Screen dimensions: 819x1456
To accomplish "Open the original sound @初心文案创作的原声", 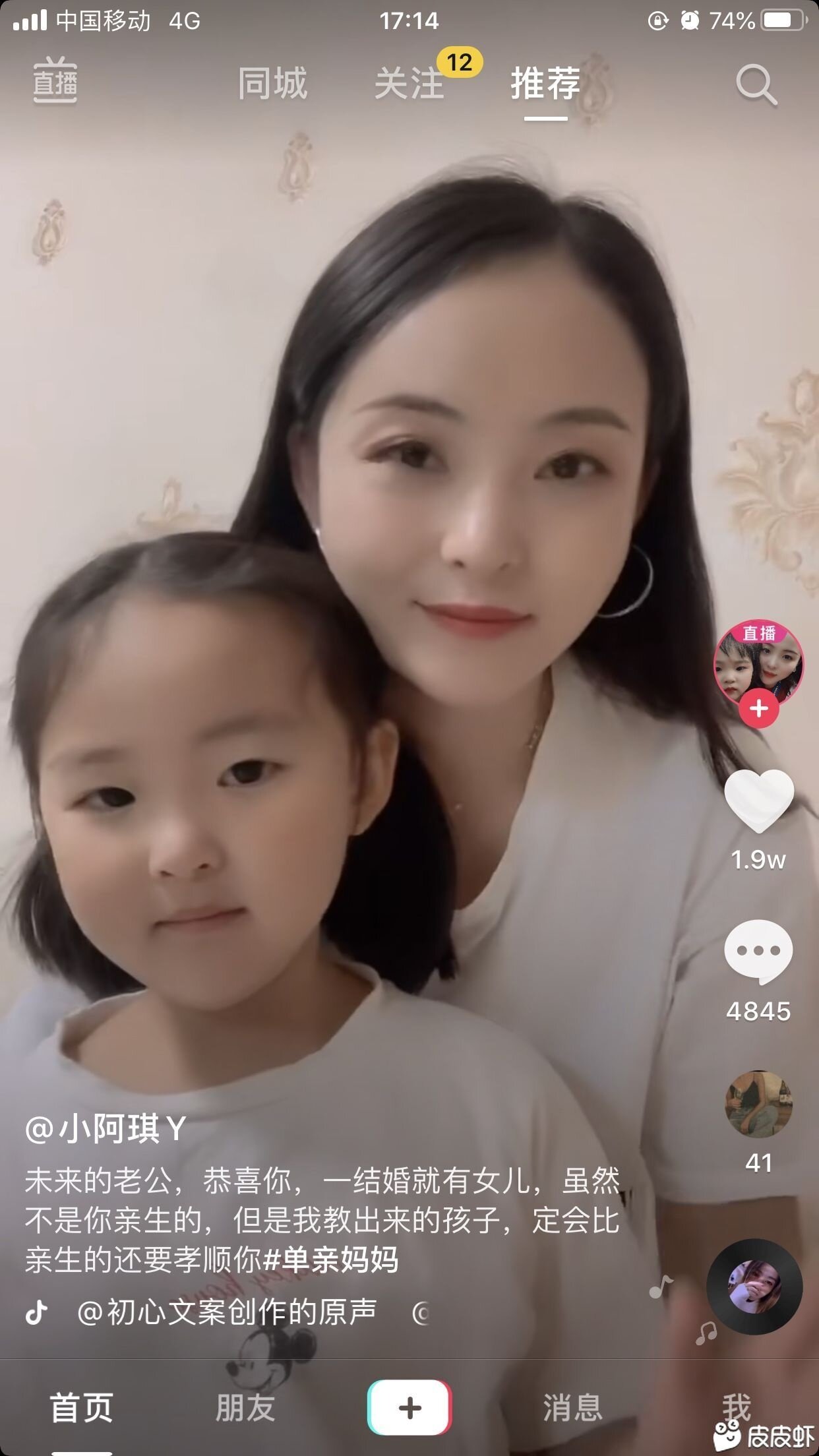I will [226, 1312].
